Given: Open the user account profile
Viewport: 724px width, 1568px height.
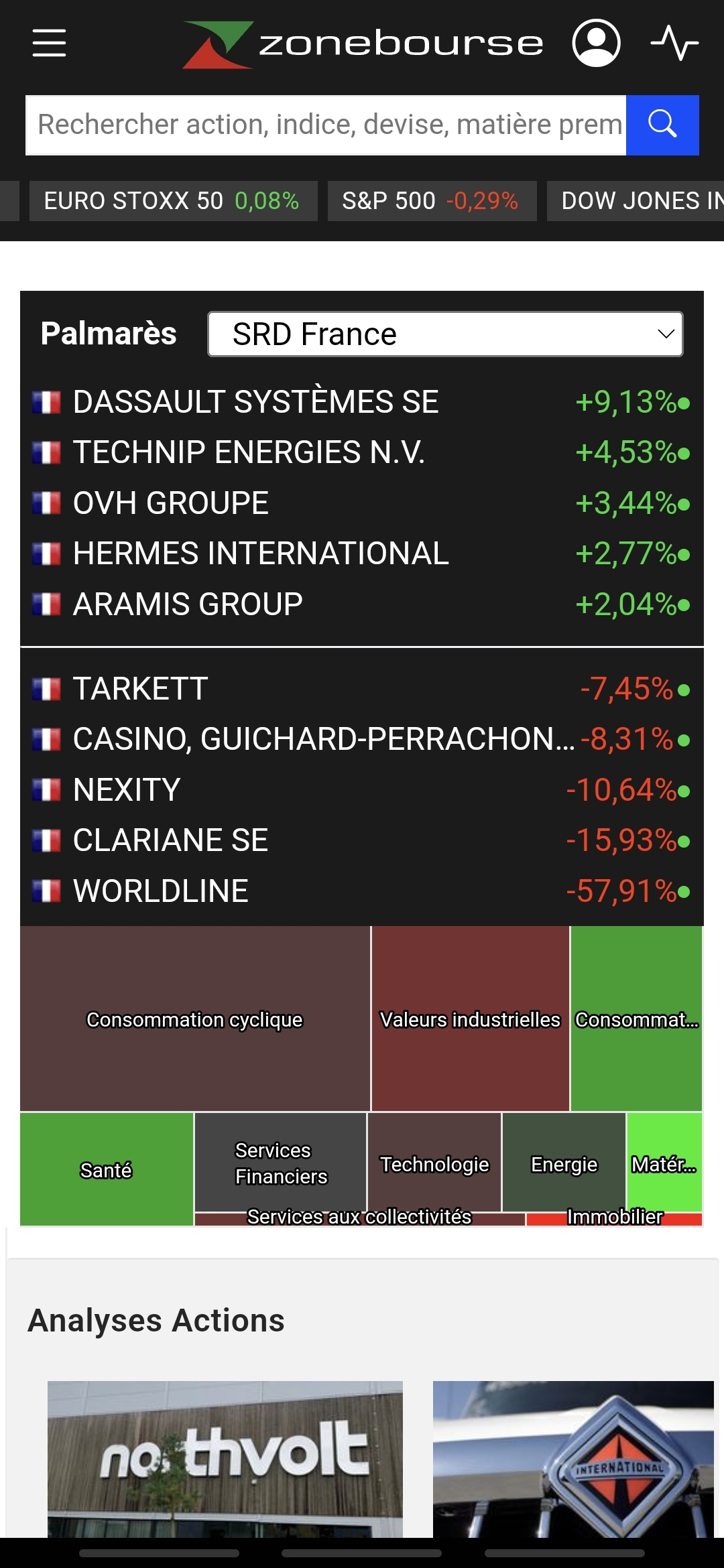Looking at the screenshot, I should (x=596, y=43).
